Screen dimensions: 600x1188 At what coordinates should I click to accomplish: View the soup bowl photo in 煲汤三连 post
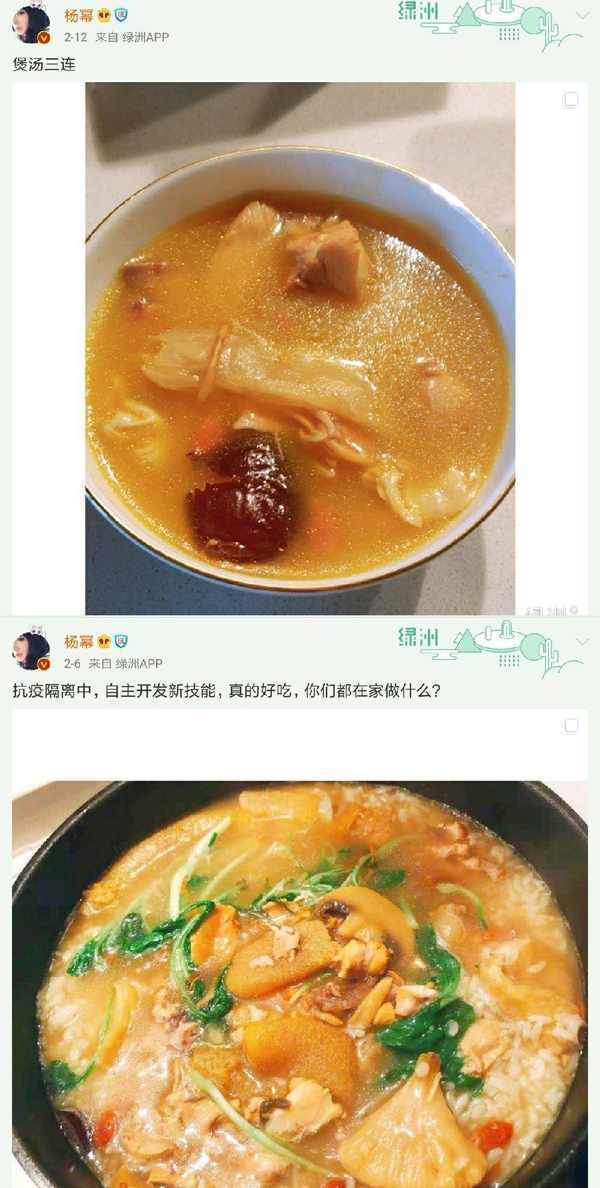[300, 348]
